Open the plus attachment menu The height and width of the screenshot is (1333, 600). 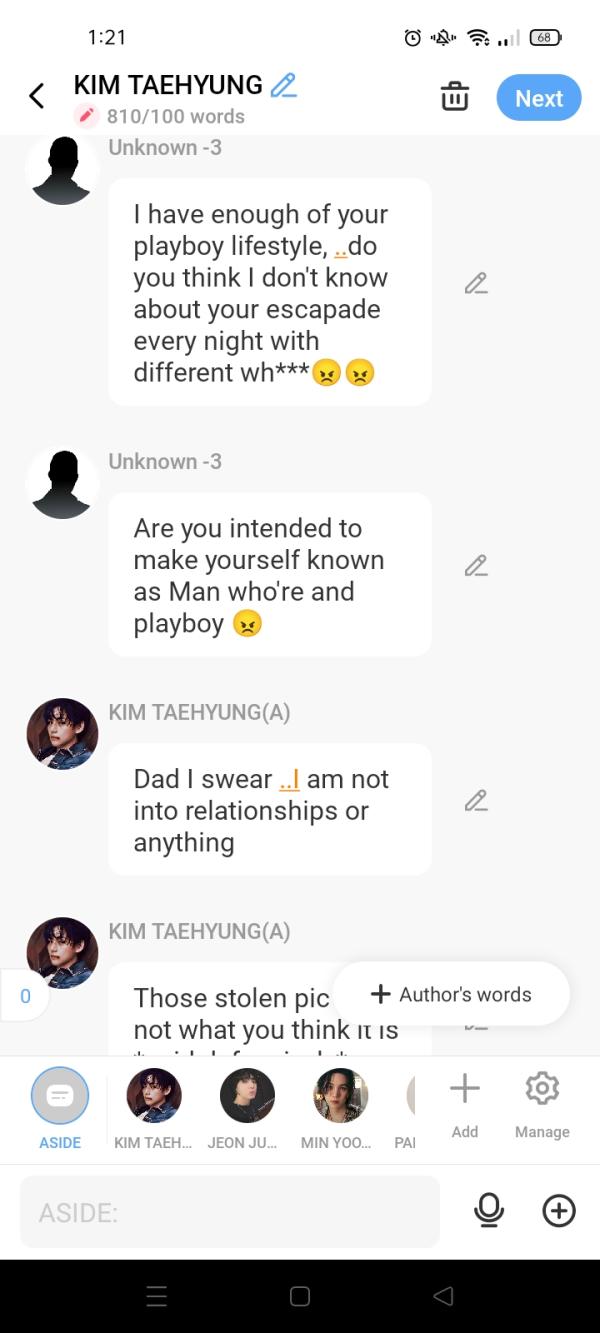pos(559,1211)
